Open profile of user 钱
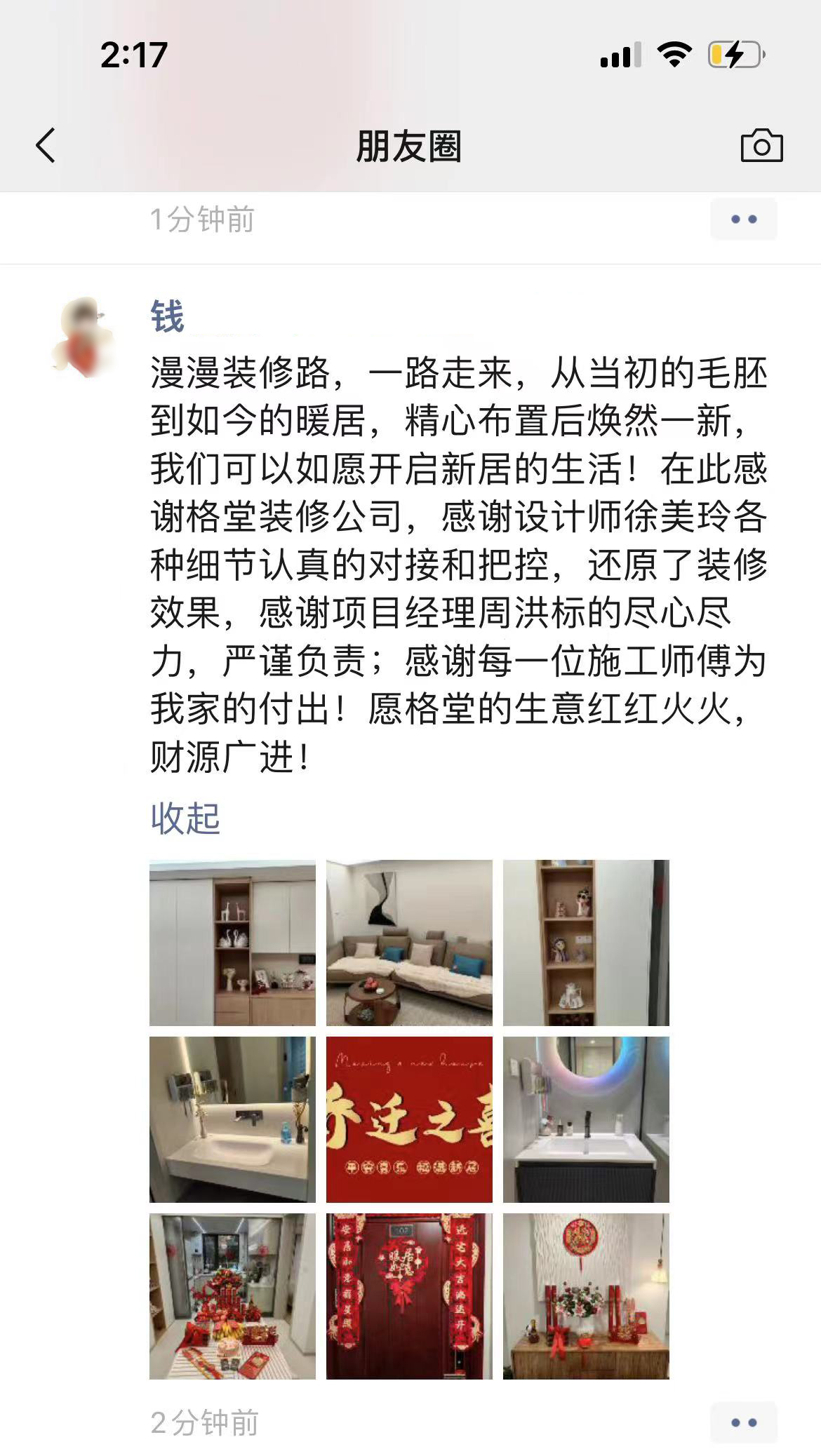The width and height of the screenshot is (821, 1456). coord(168,316)
